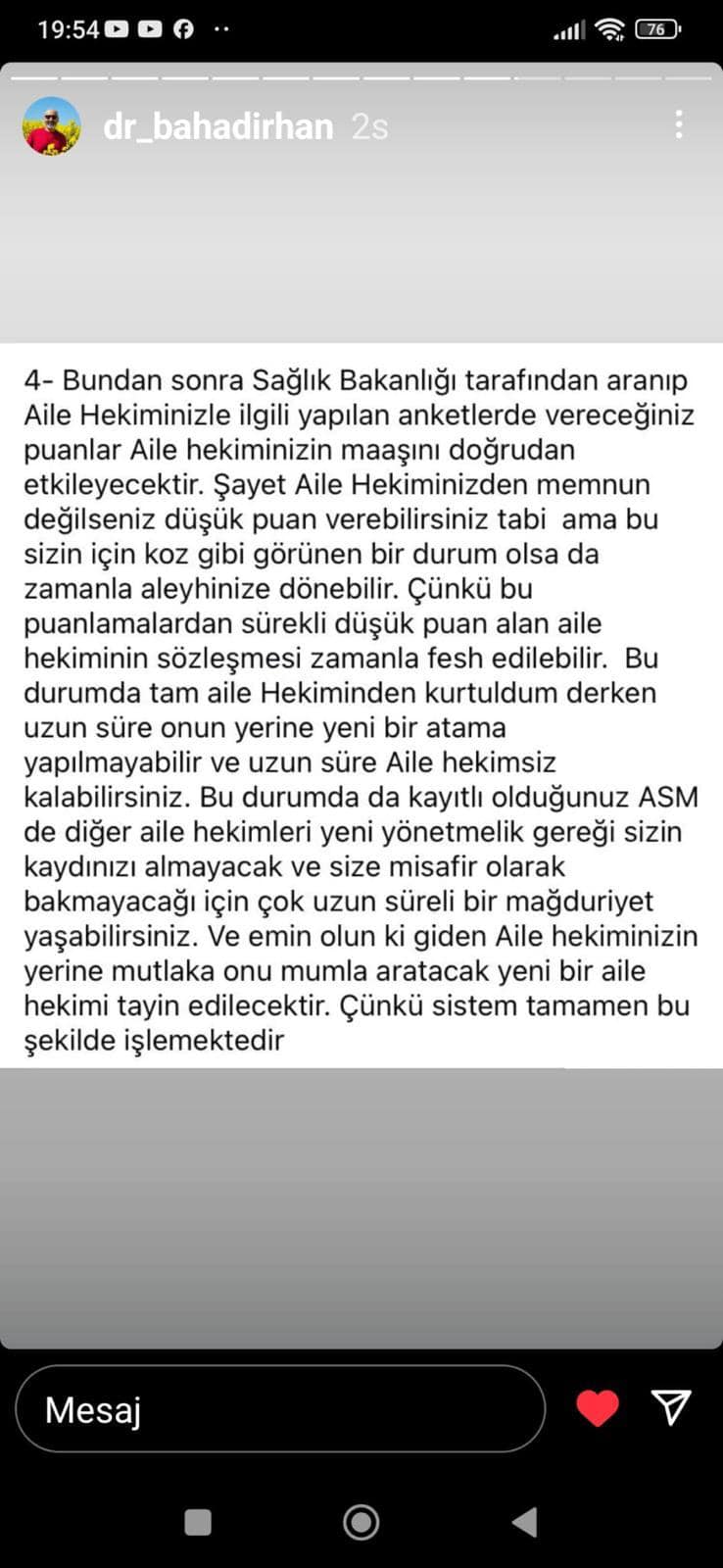
Task: Share the story via paper plane icon
Action: 672,1407
